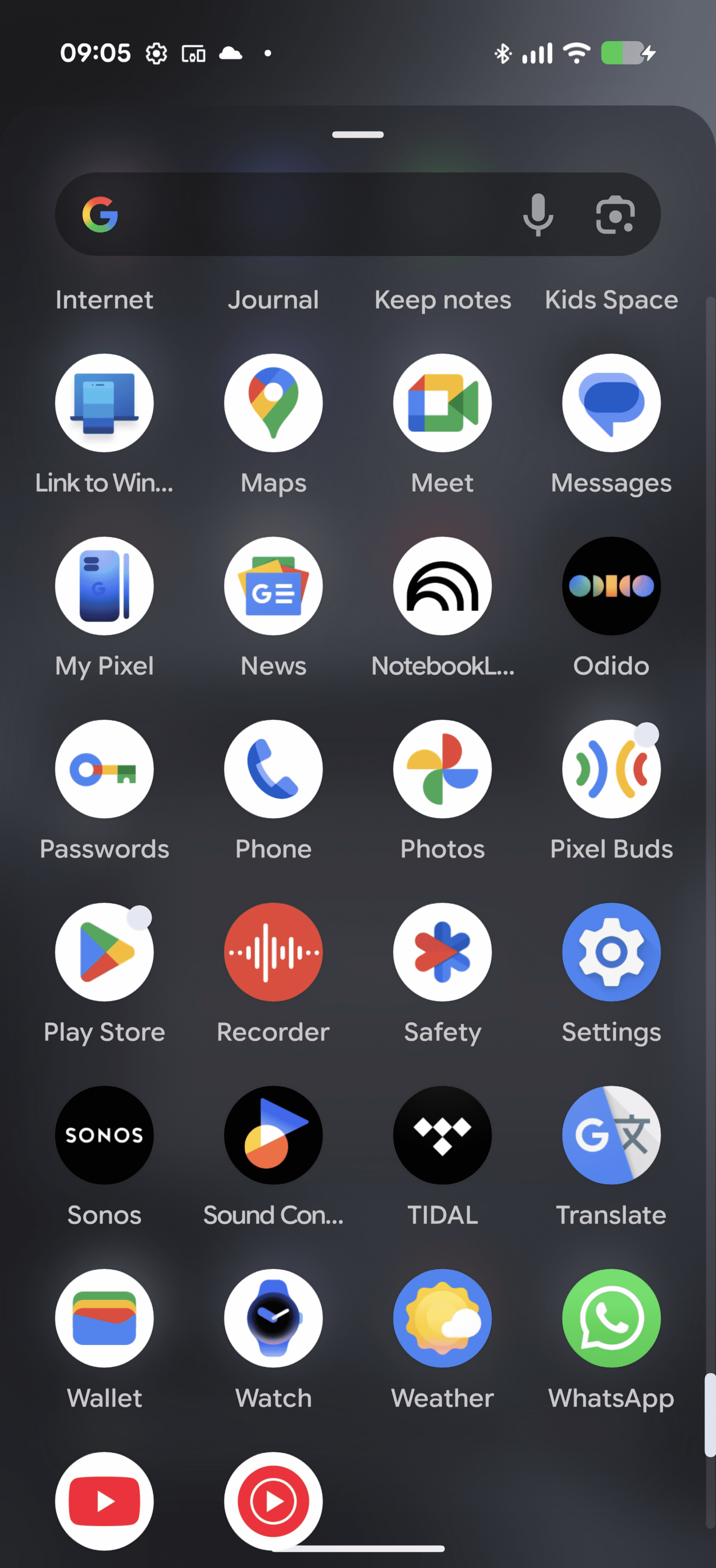Start voice search with the microphone
This screenshot has height=1568, width=716.
(x=538, y=214)
